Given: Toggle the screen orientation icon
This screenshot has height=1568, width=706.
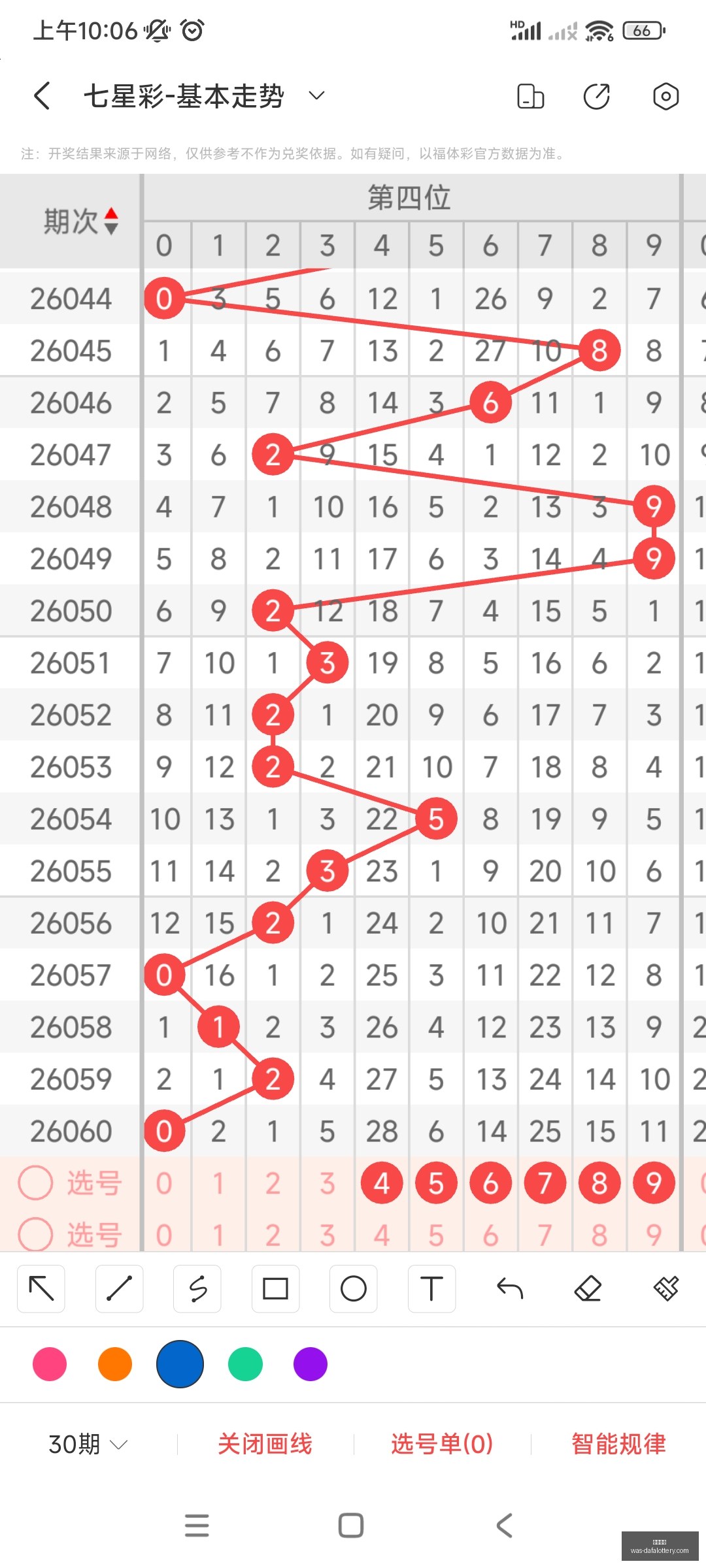Looking at the screenshot, I should tap(530, 96).
